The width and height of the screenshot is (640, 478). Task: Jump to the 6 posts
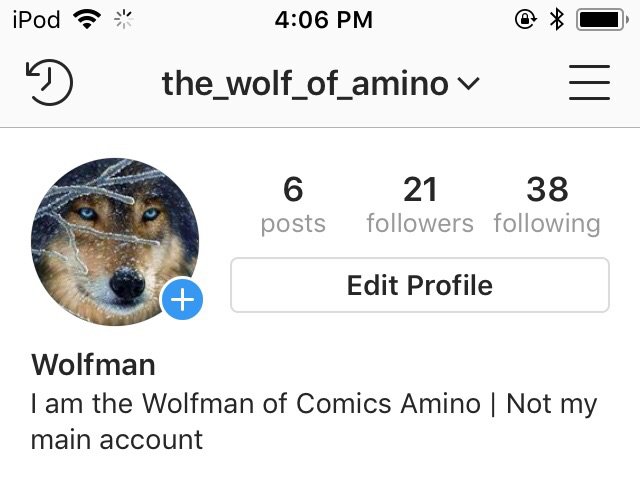[293, 204]
